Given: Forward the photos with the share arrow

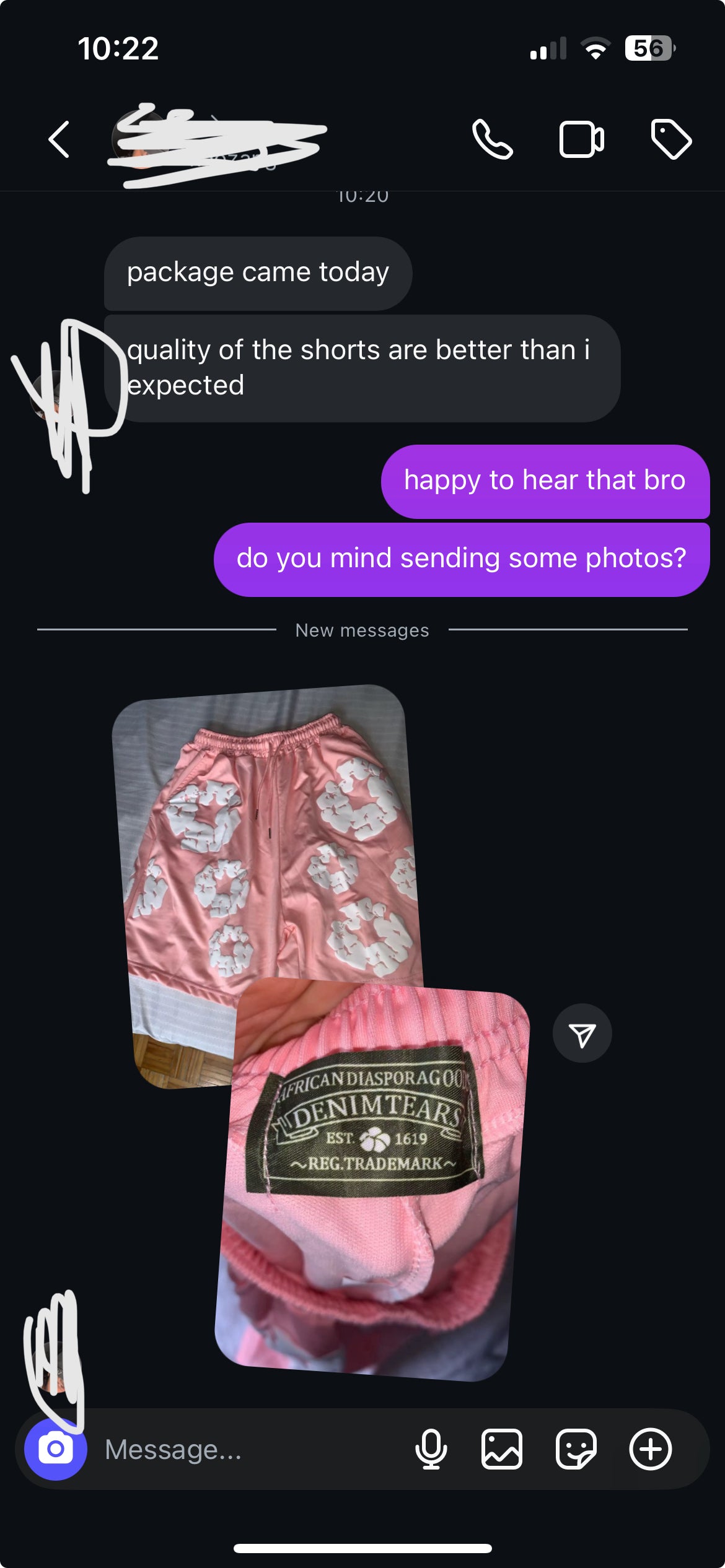Looking at the screenshot, I should pyautogui.click(x=582, y=1034).
